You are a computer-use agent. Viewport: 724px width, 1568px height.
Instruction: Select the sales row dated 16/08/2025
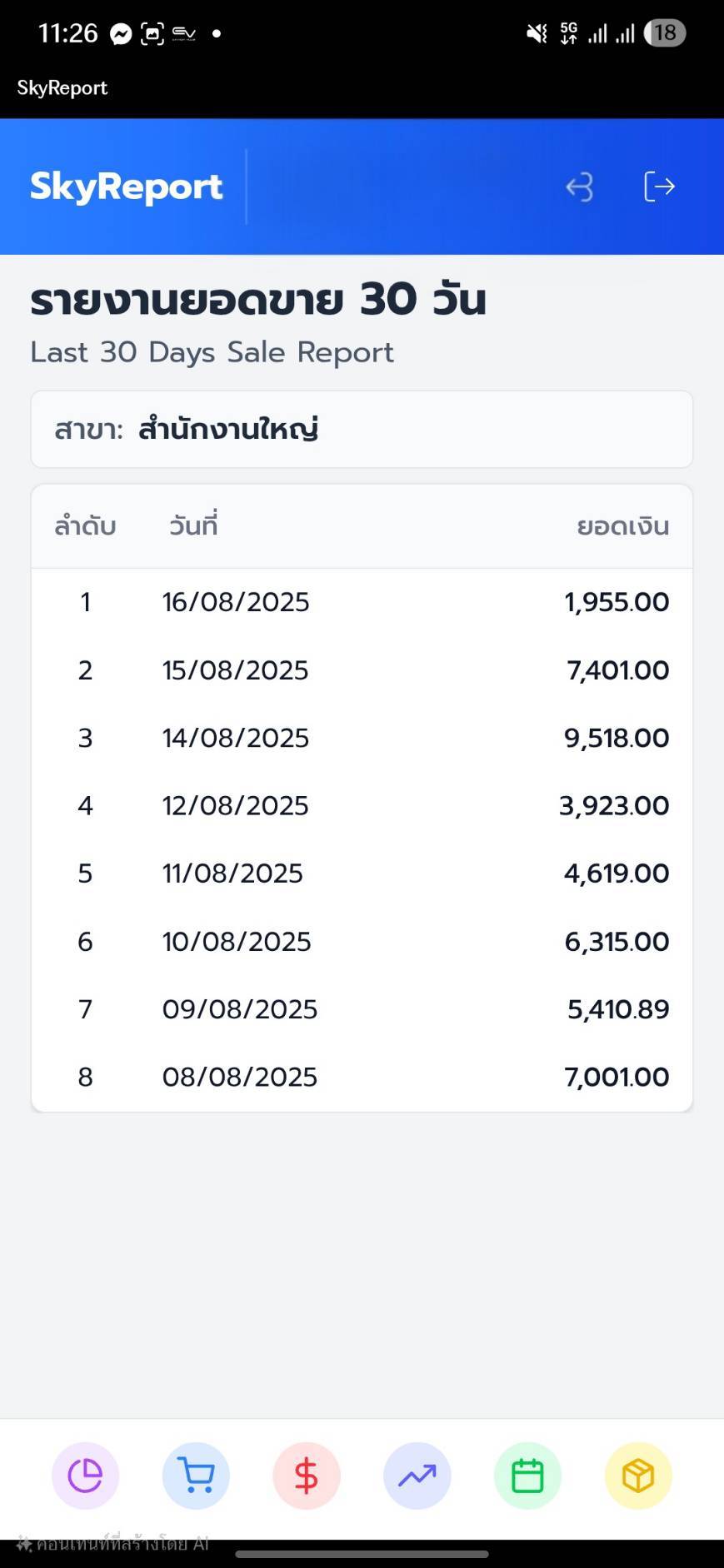[x=362, y=601]
